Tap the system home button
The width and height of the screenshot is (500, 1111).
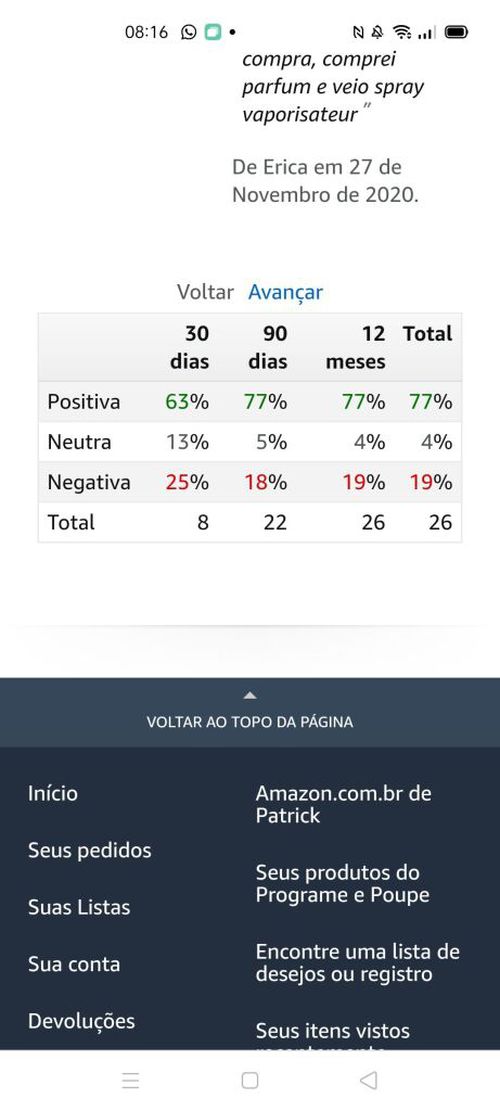pos(250,1080)
